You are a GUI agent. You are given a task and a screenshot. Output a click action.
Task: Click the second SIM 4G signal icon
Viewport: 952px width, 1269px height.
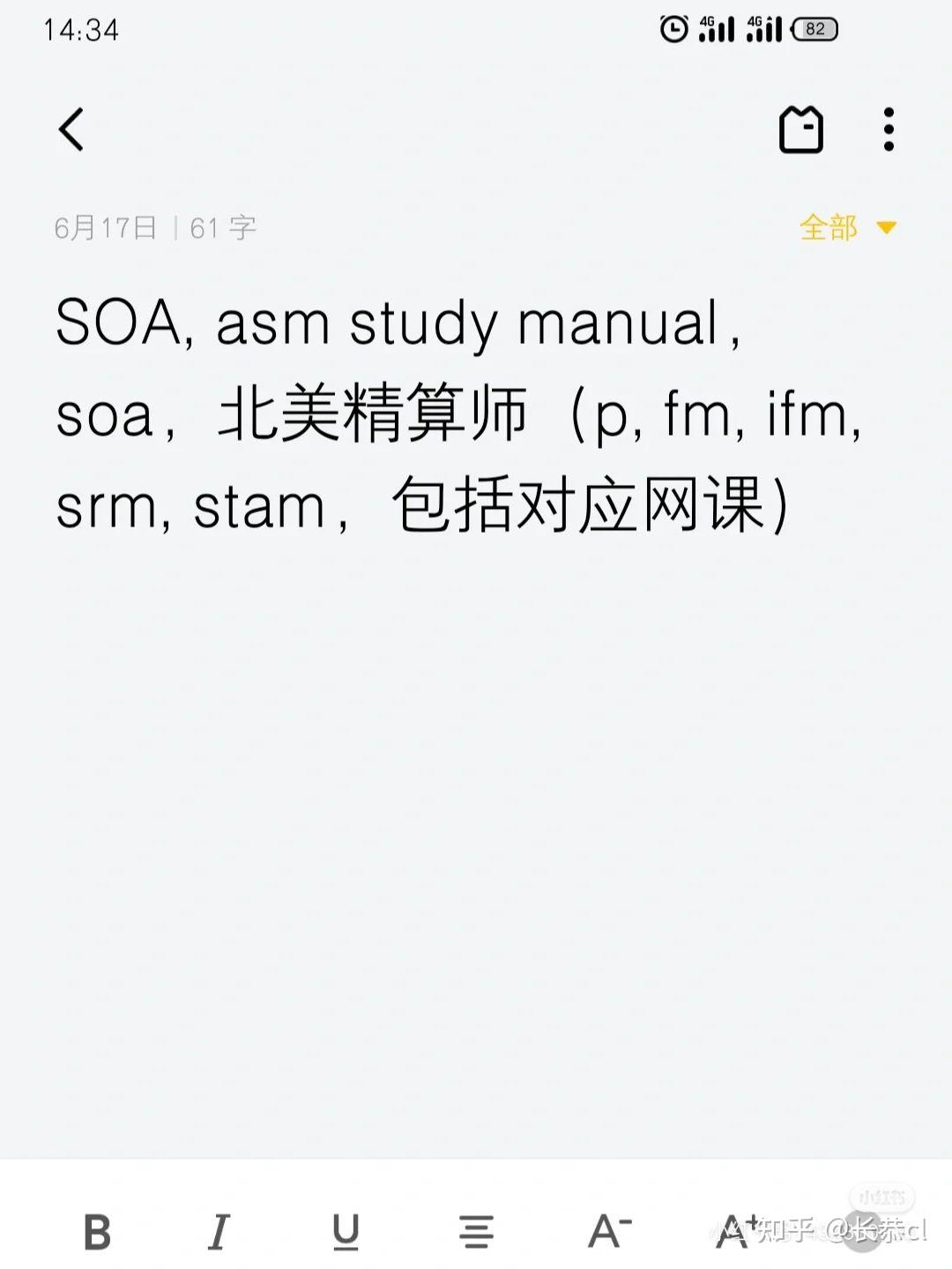point(765,28)
